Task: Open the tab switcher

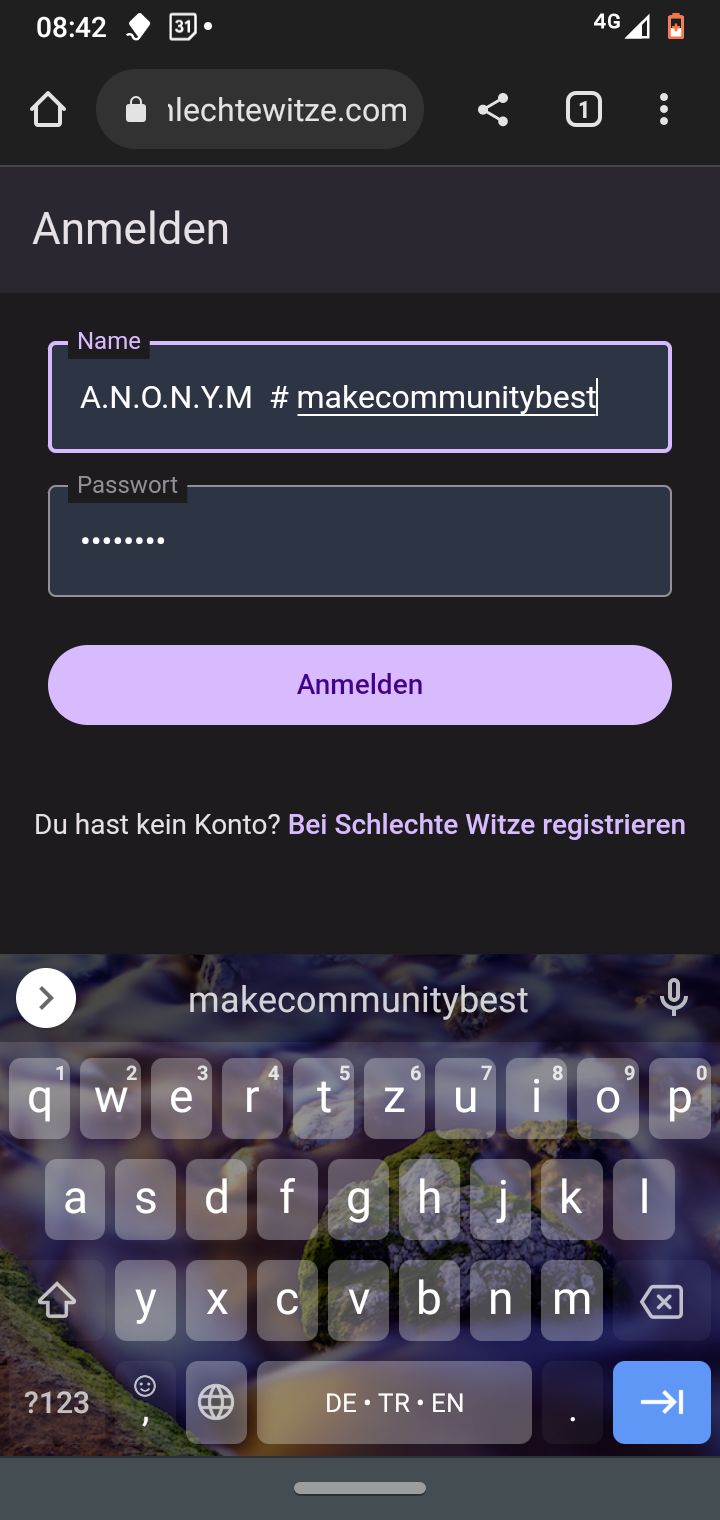Action: click(584, 110)
